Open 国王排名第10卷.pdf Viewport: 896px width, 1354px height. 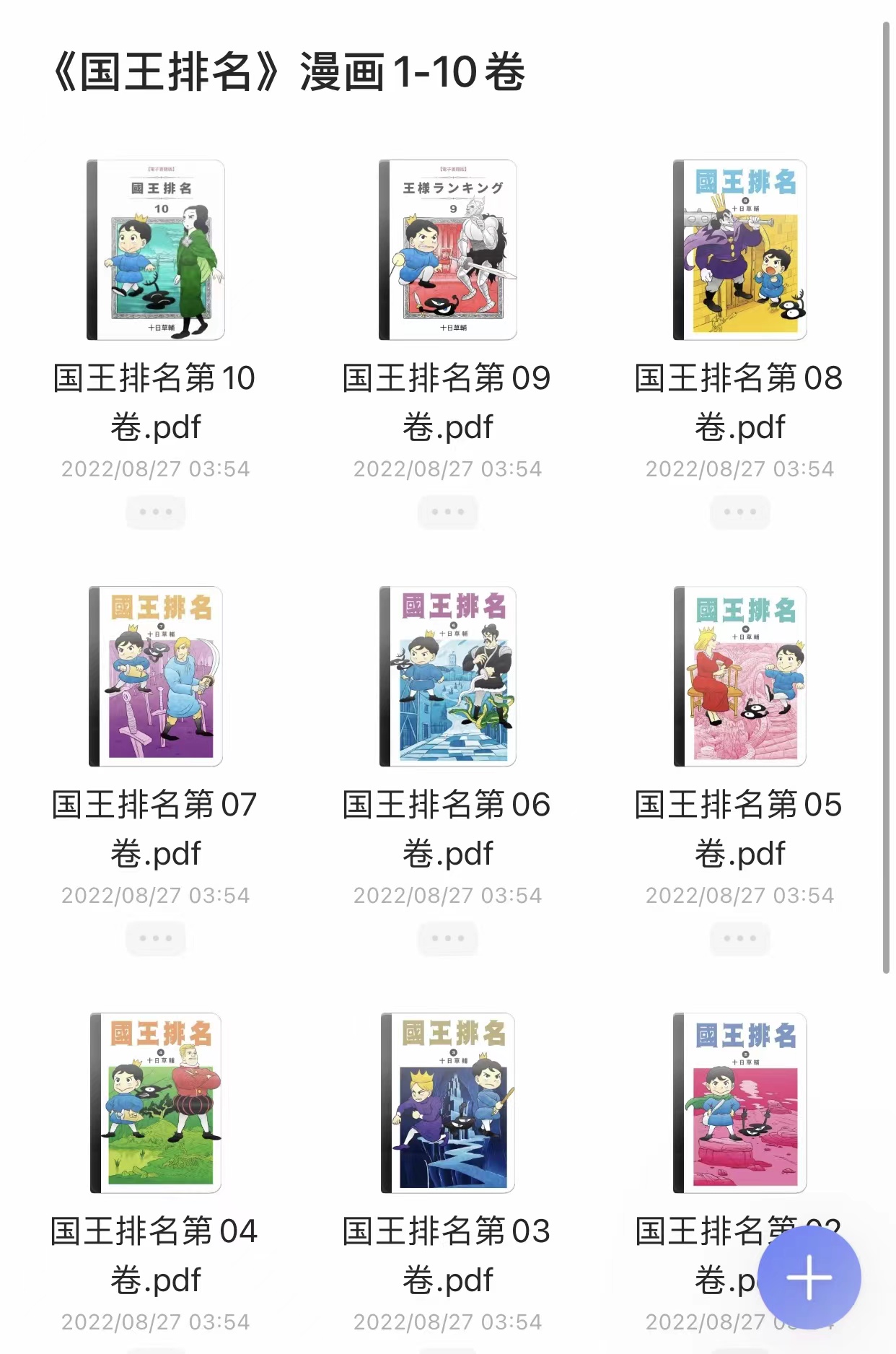coord(156,250)
